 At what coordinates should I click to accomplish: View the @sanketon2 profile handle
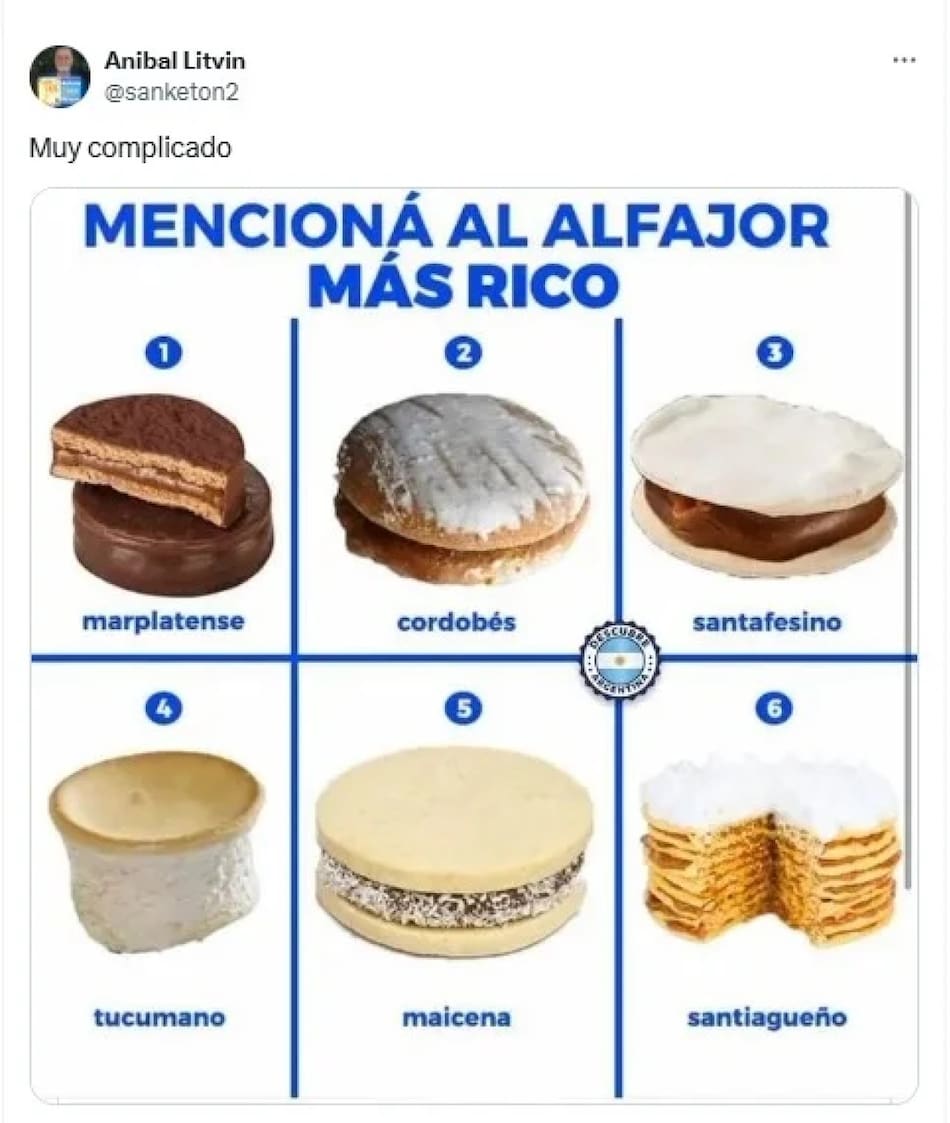[171, 92]
